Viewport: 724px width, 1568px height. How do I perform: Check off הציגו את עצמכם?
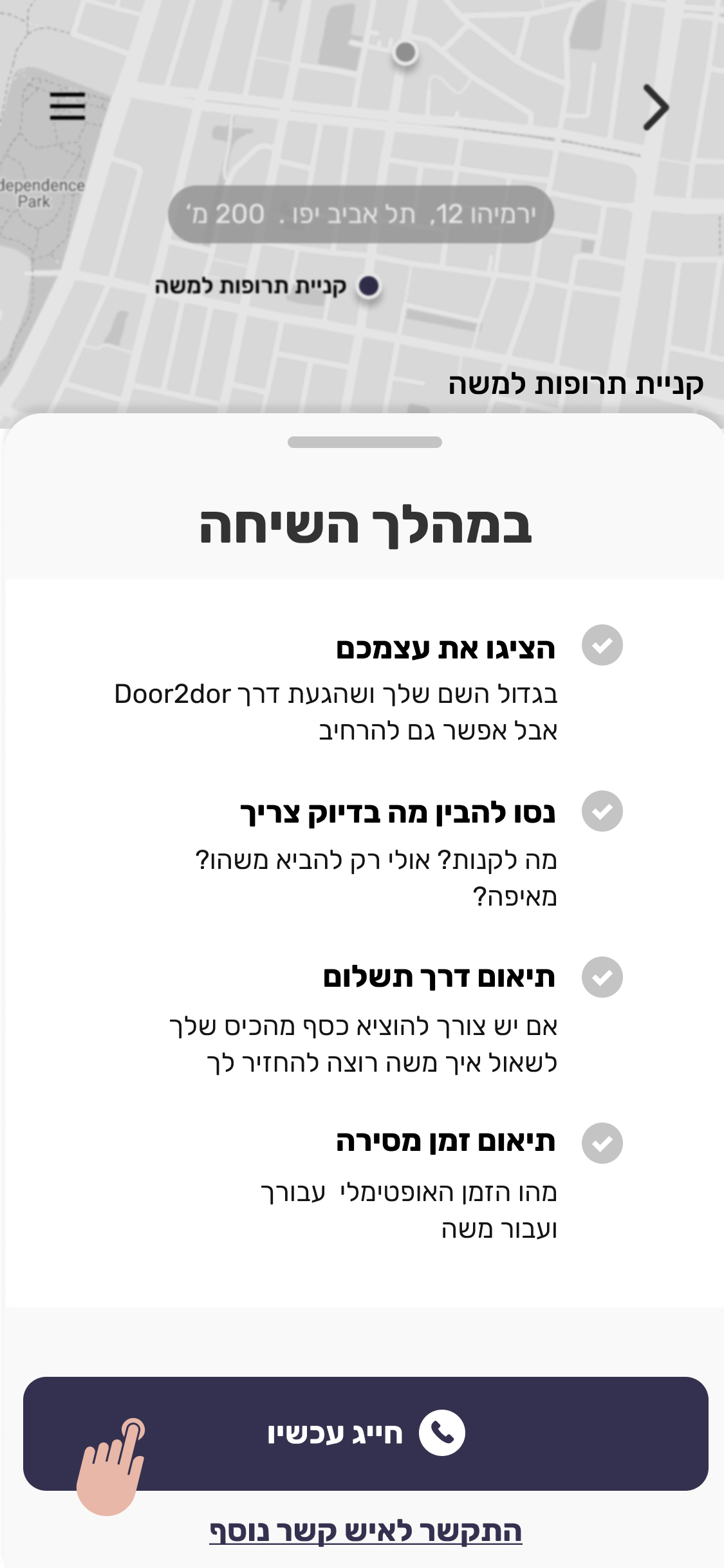[602, 645]
